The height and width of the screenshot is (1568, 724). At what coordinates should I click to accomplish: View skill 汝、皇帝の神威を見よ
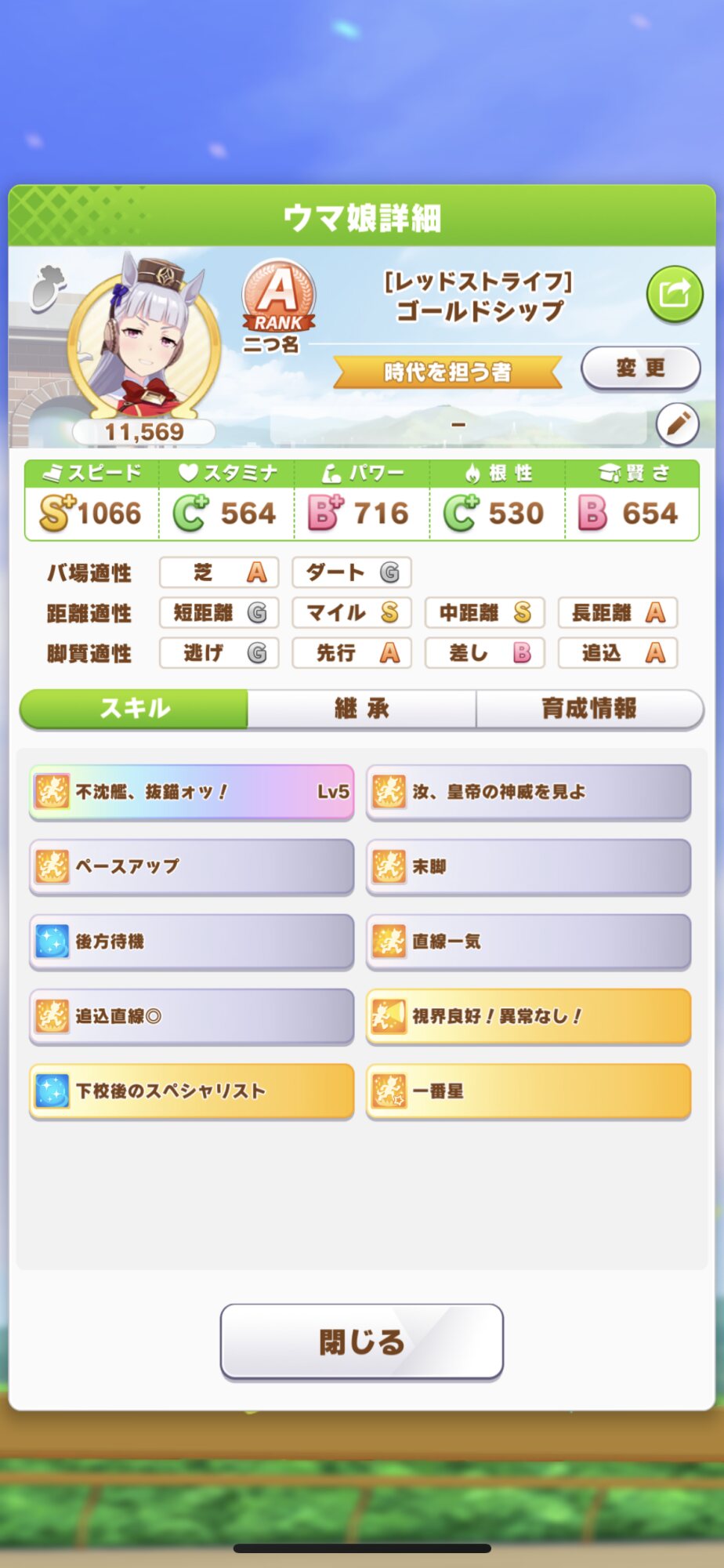(x=528, y=792)
